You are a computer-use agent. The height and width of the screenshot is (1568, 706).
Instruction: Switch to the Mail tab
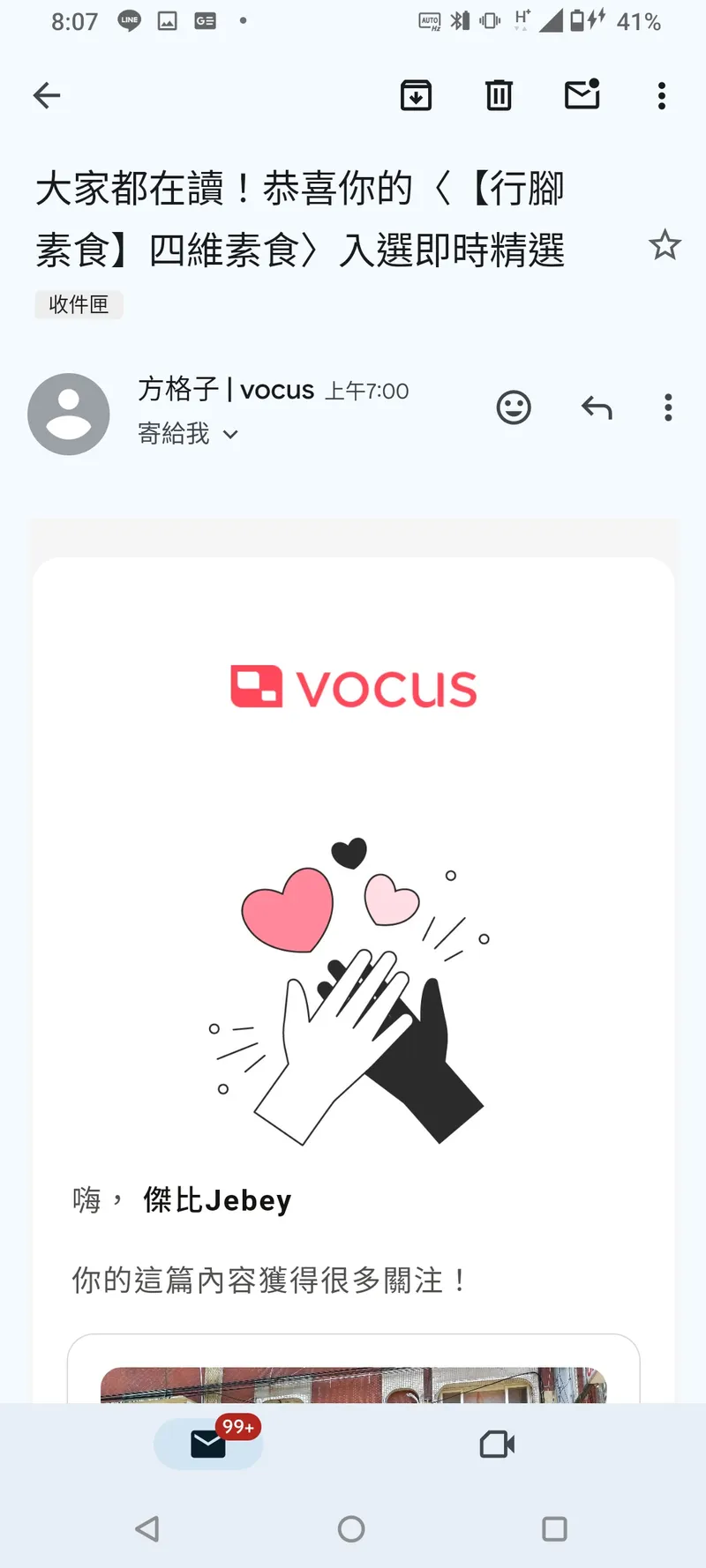[x=208, y=1444]
